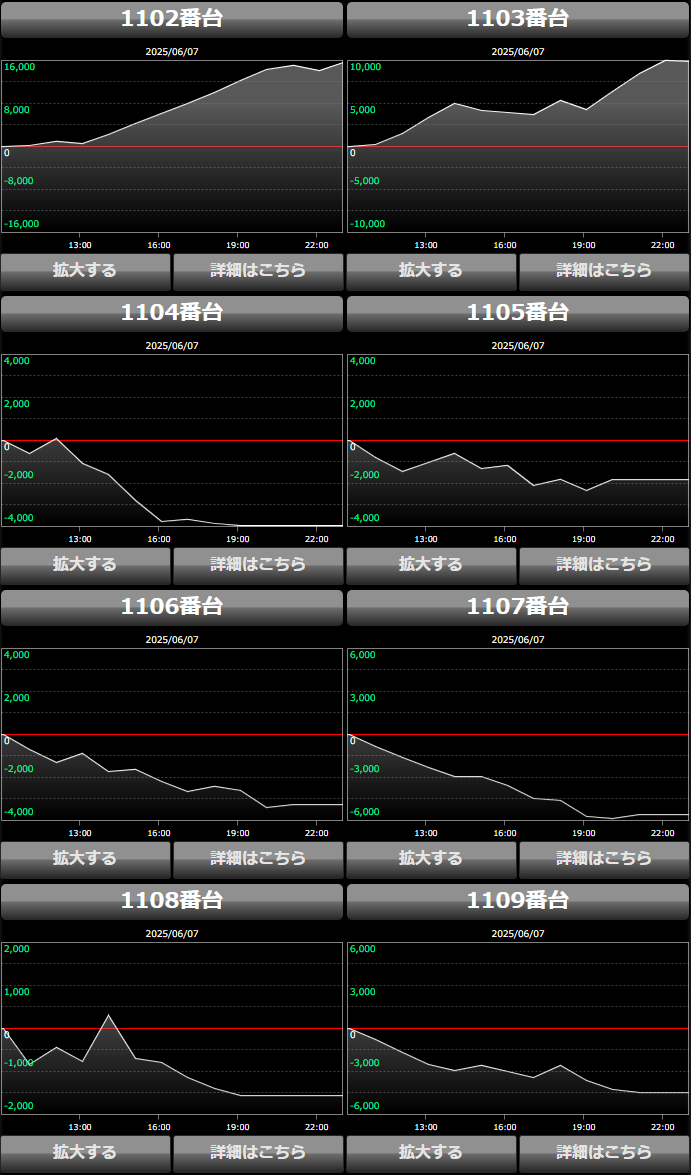Select the 1105番台 title button
The image size is (691, 1175).
[x=518, y=313]
